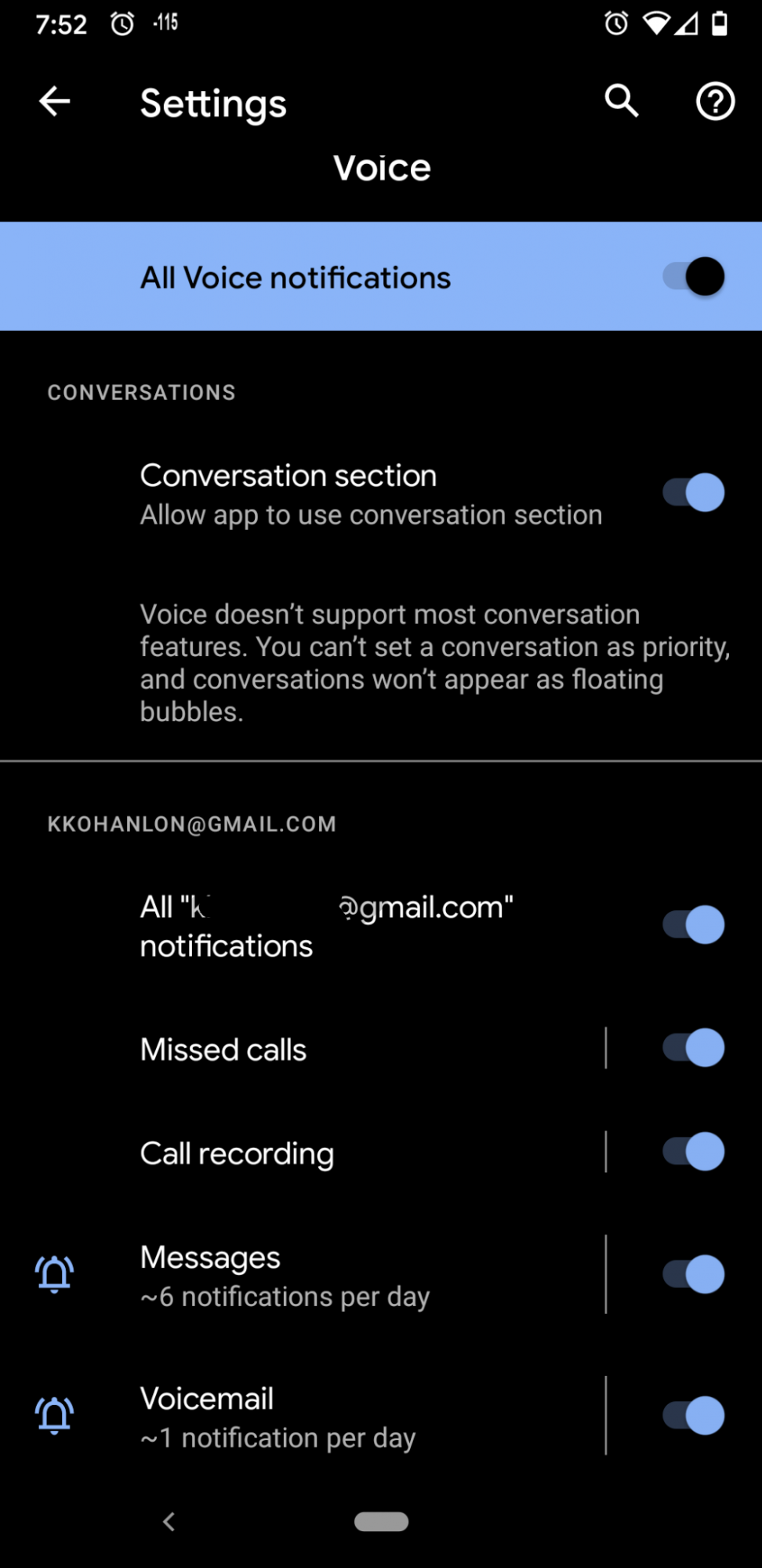Tap the home pill in navigation bar
Viewport: 762px width, 1568px height.
[381, 1522]
